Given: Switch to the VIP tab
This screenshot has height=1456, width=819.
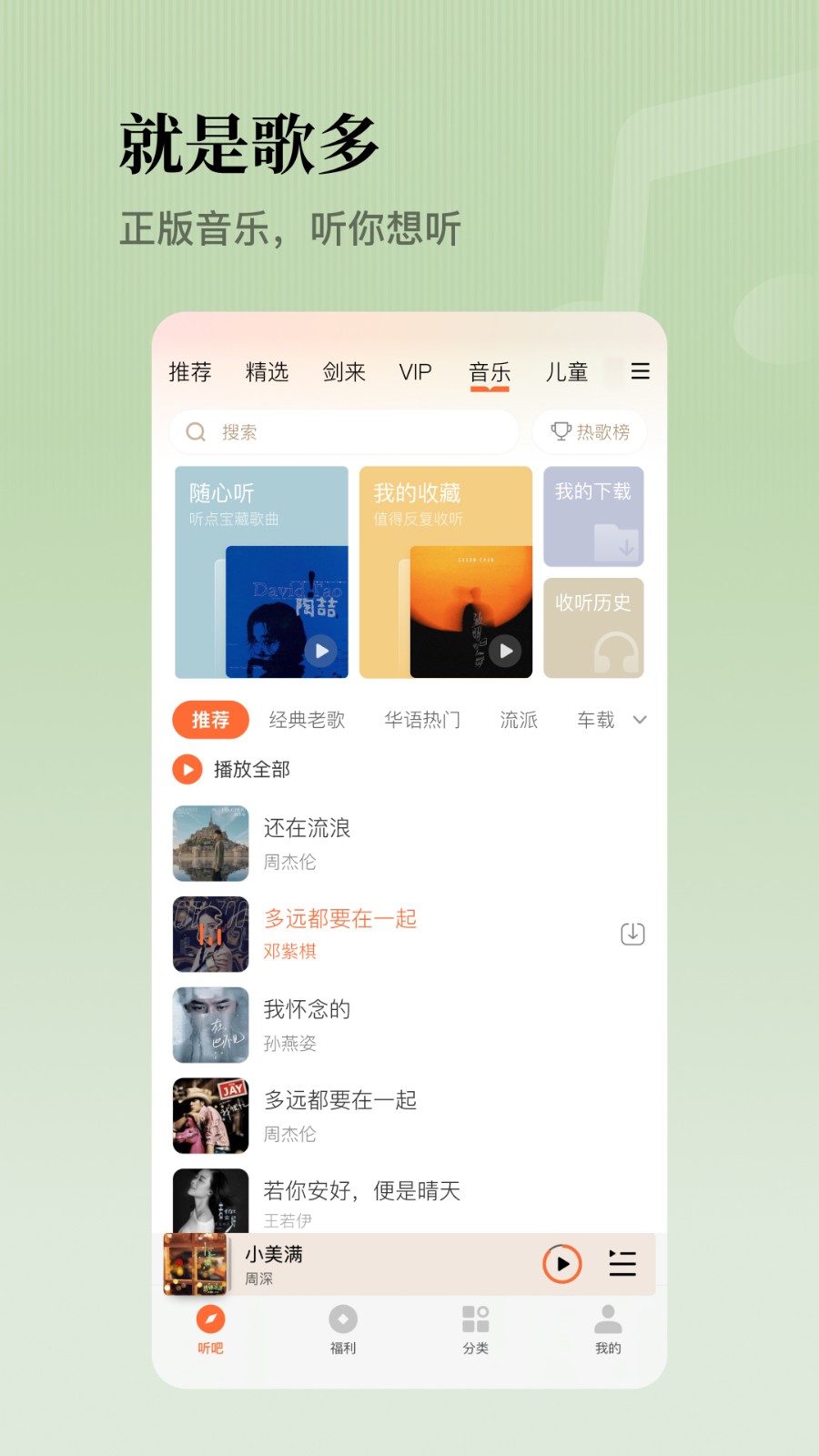Looking at the screenshot, I should pyautogui.click(x=415, y=372).
